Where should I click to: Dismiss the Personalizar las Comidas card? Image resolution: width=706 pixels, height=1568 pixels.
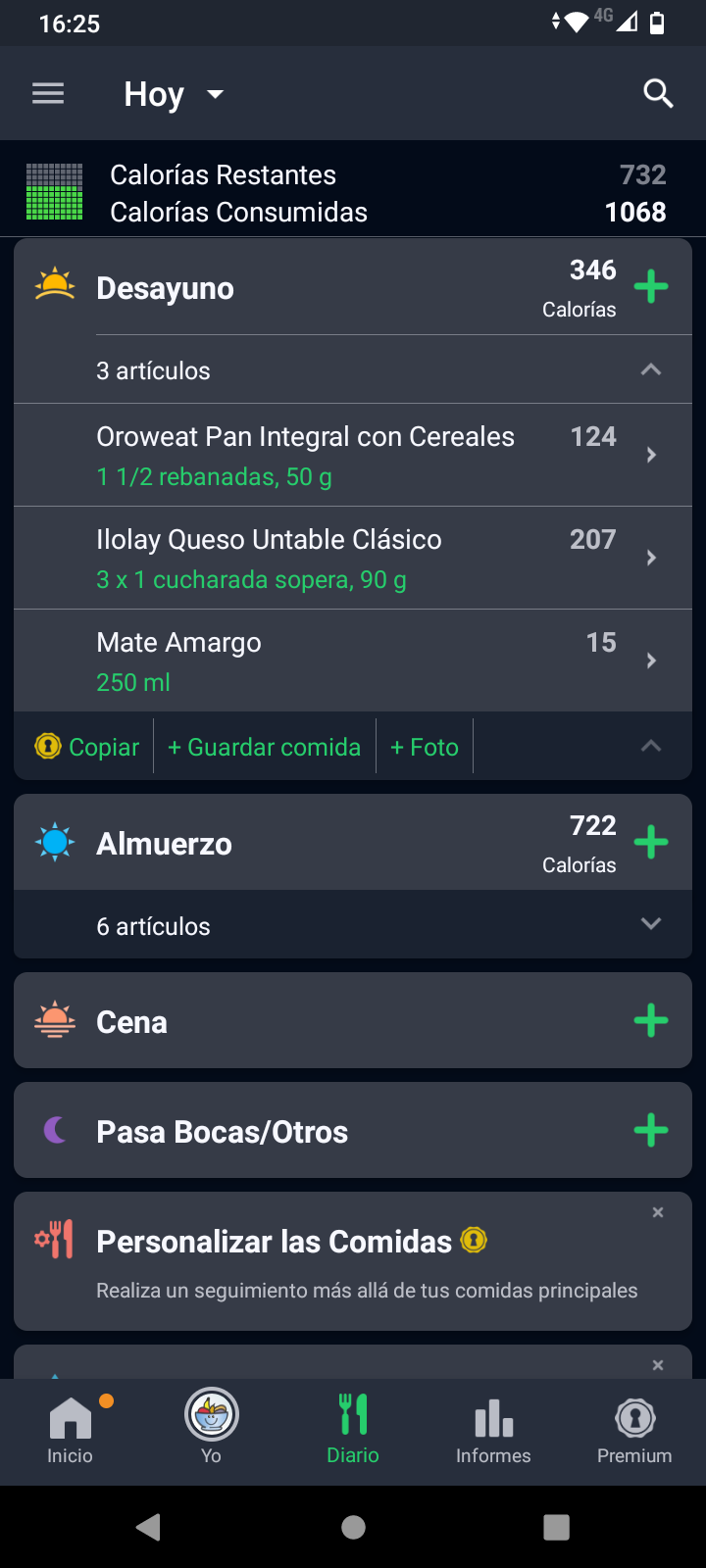[x=658, y=1212]
